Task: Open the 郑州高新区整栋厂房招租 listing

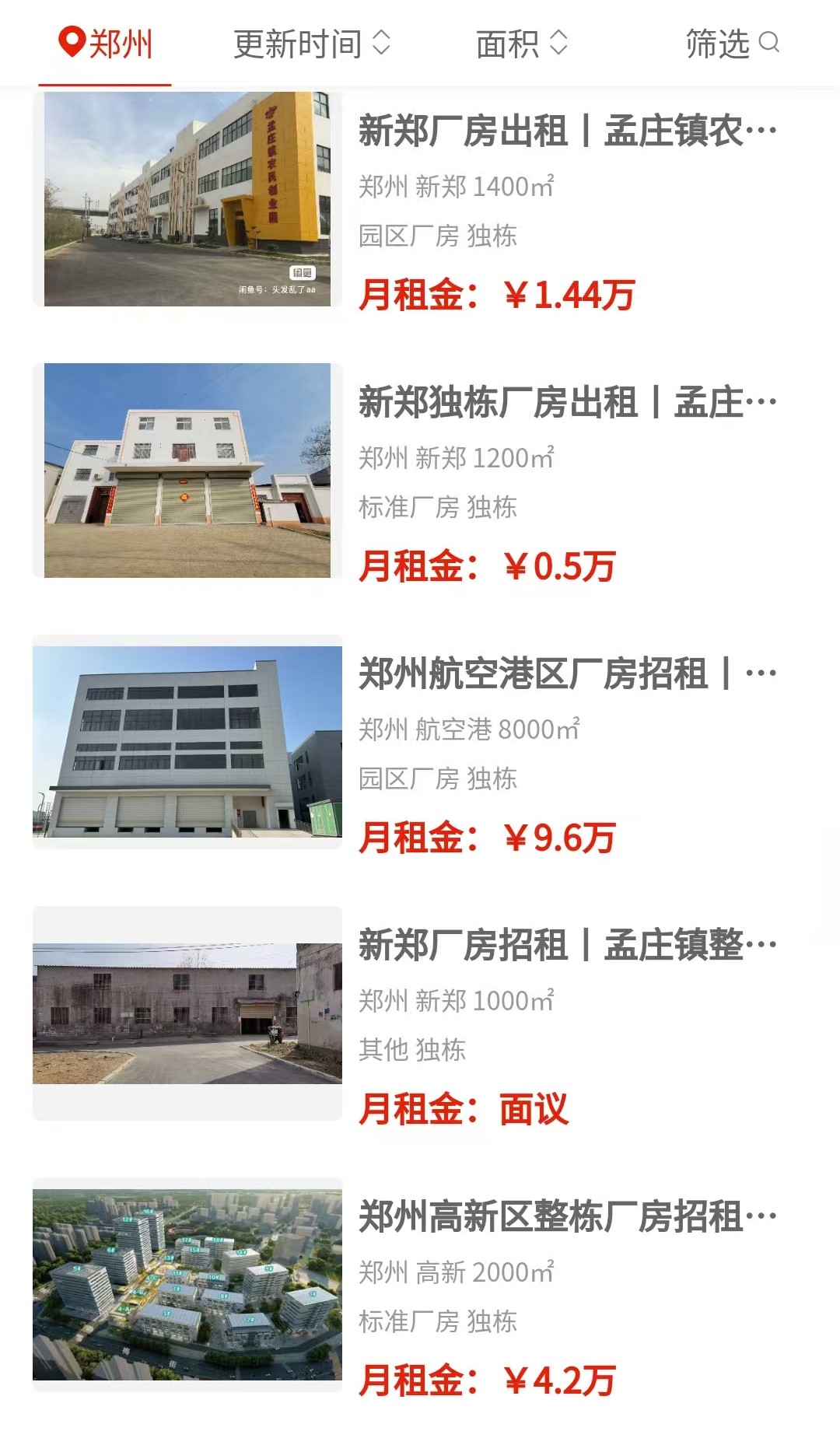Action: click(x=566, y=1216)
